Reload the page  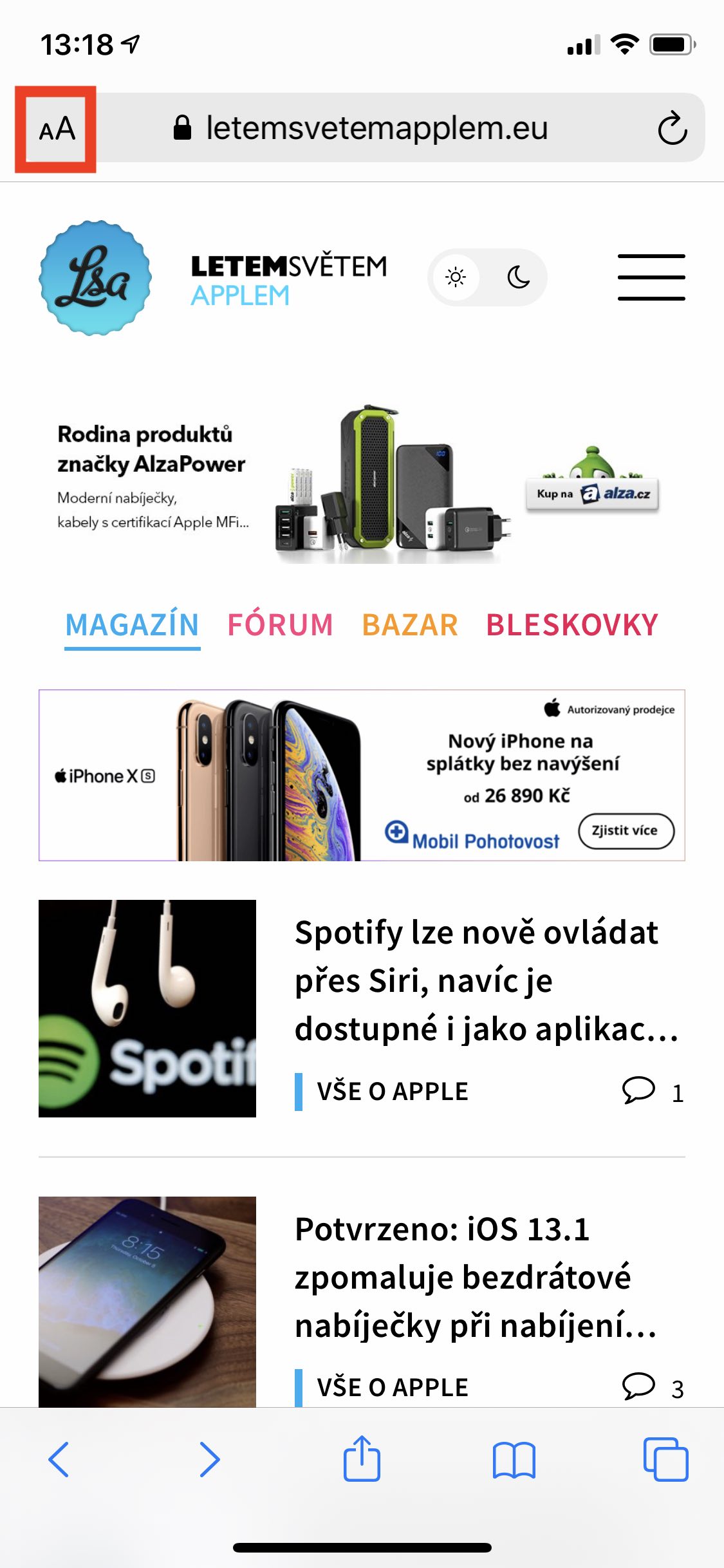tap(673, 128)
